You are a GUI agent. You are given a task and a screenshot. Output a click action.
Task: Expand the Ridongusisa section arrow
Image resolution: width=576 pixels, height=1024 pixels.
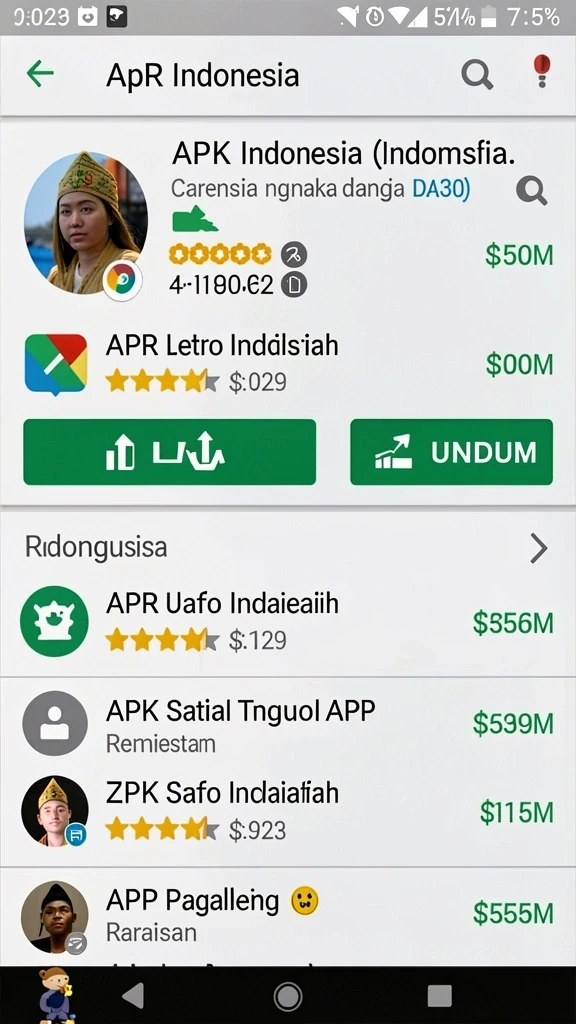pos(539,548)
